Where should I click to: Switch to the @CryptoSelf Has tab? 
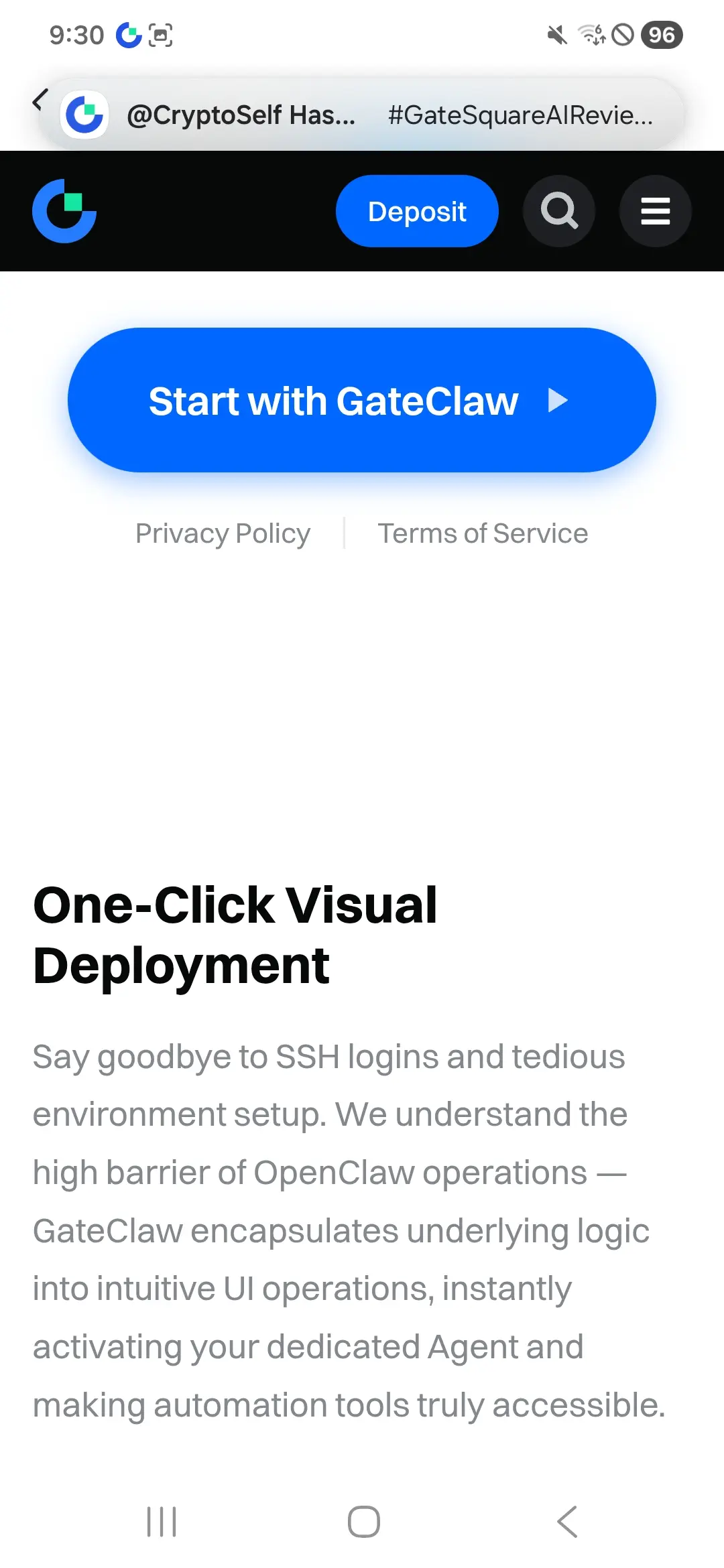click(x=241, y=114)
